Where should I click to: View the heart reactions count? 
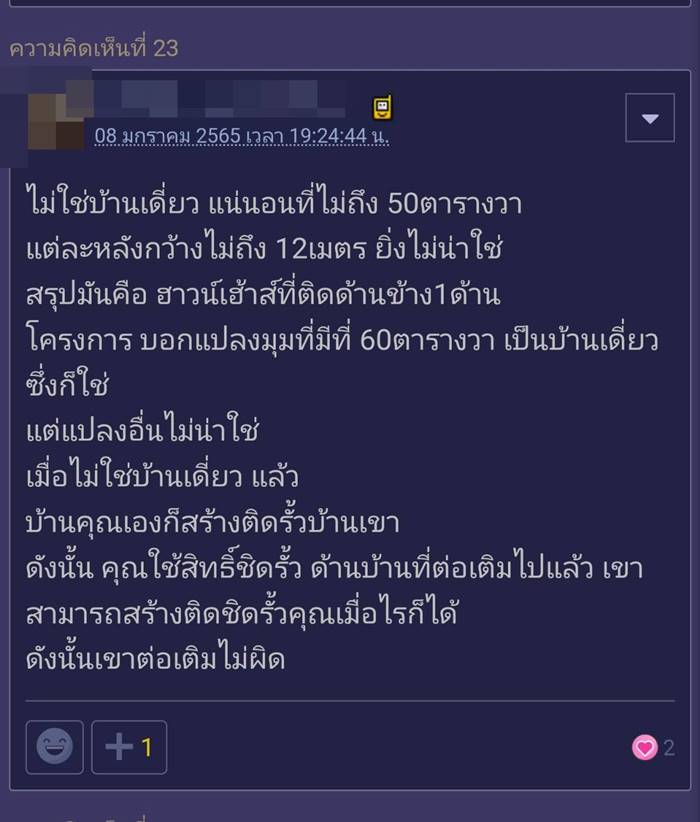point(653,747)
